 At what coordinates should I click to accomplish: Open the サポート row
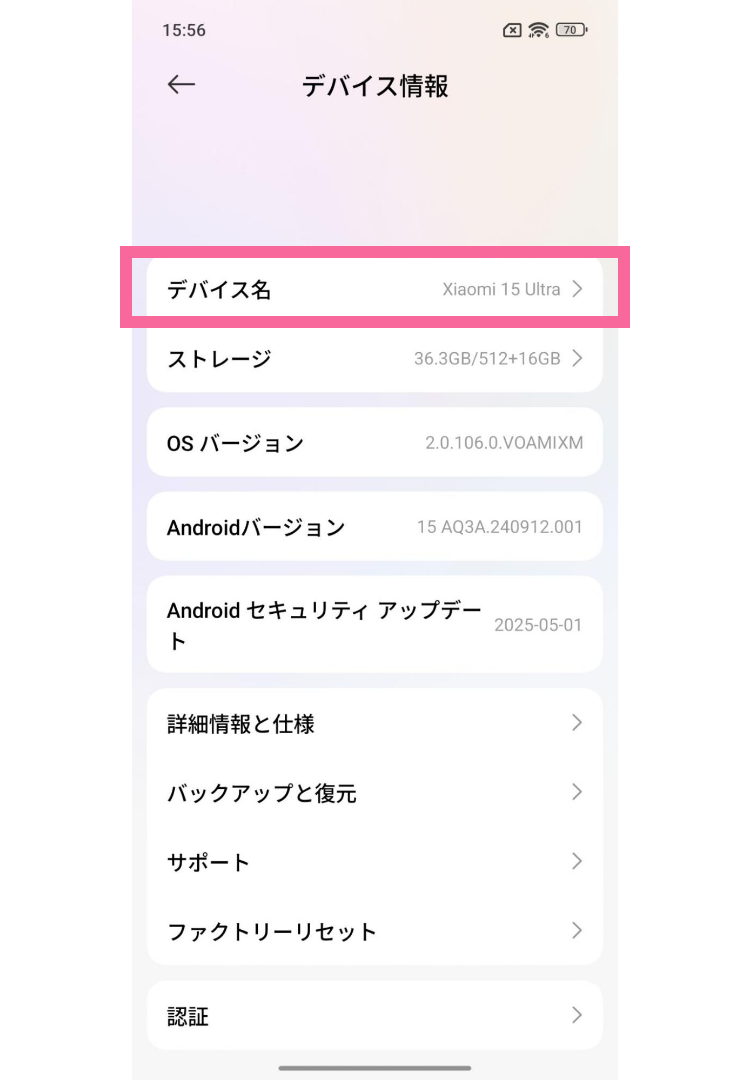click(x=374, y=862)
